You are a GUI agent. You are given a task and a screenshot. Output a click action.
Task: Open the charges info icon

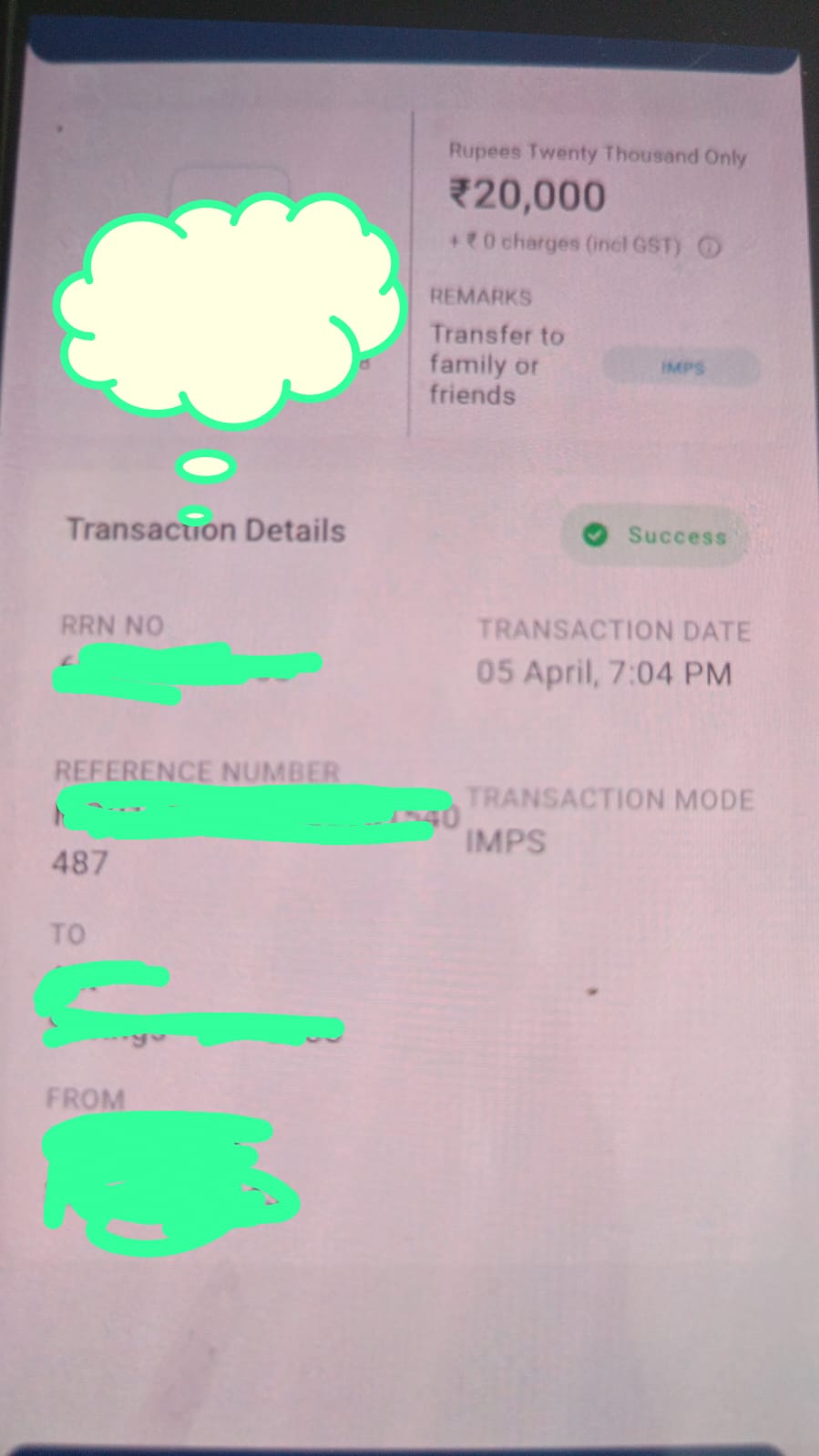[709, 247]
